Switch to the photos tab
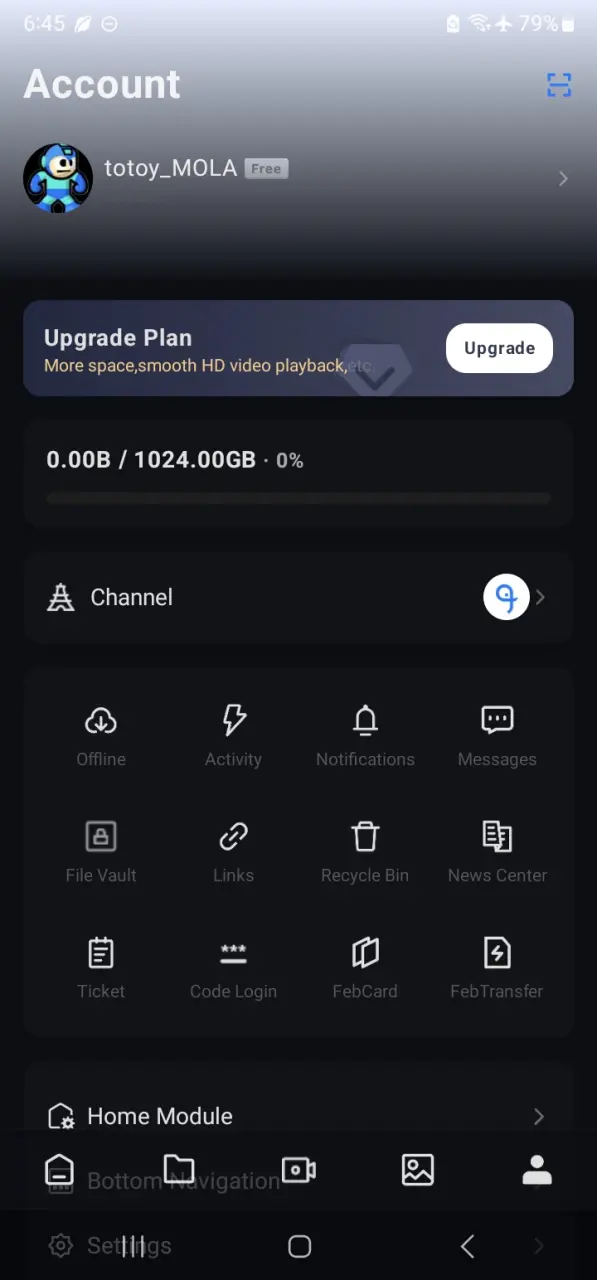Screen dimensions: 597x1280 418,1169
